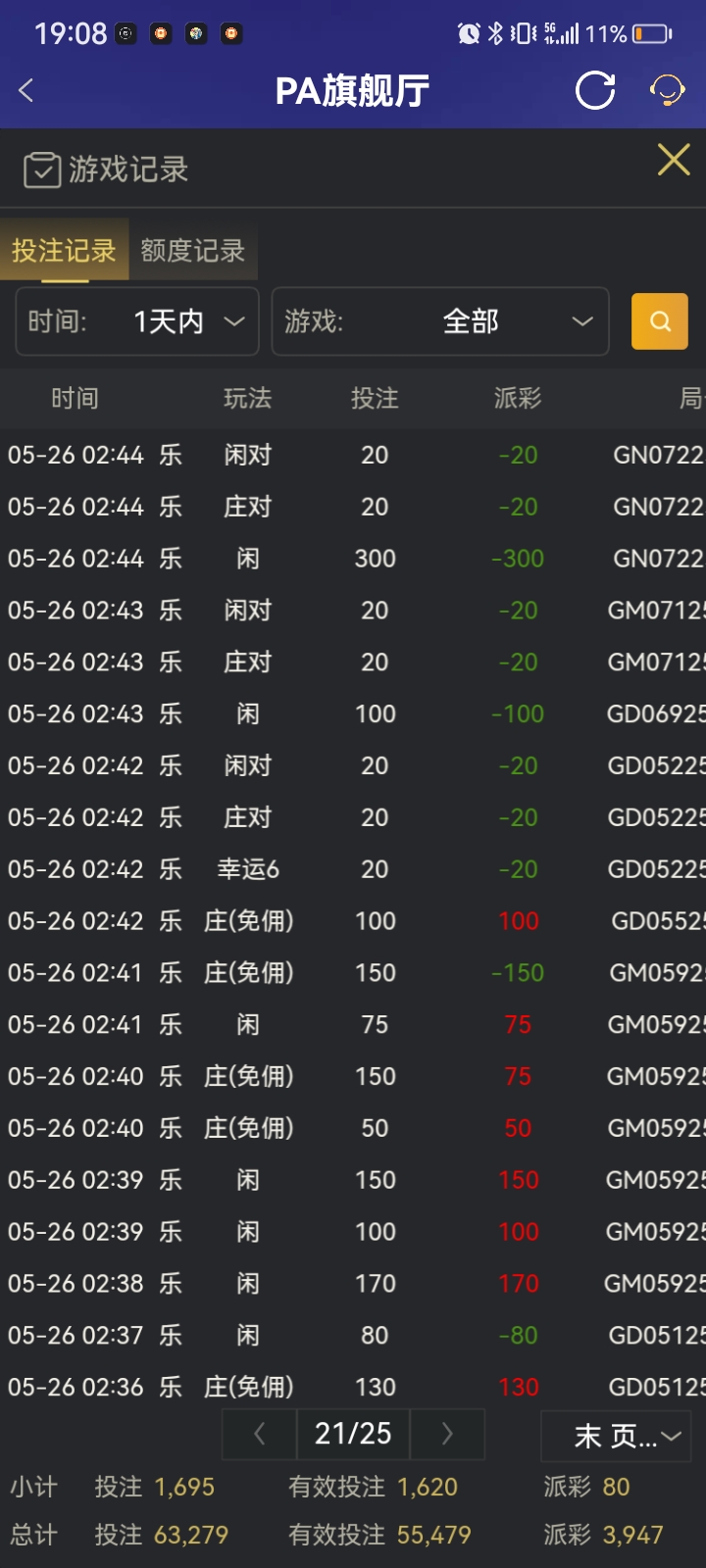Tap the battery level indicator
706x1568 pixels.
(655, 30)
